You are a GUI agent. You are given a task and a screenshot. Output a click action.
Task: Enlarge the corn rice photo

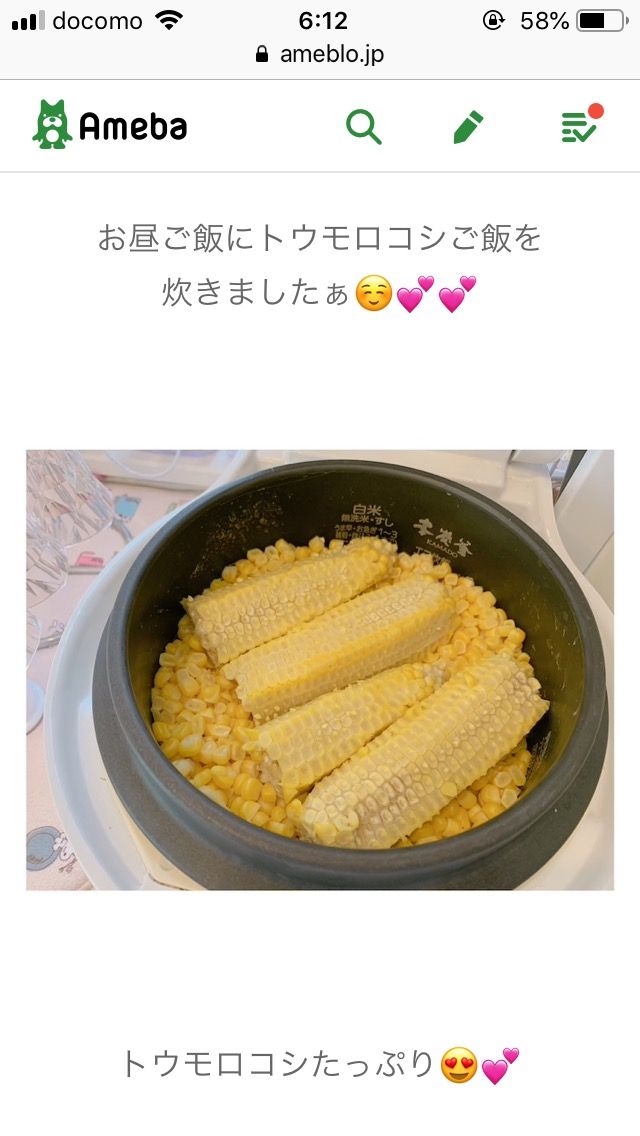click(320, 669)
